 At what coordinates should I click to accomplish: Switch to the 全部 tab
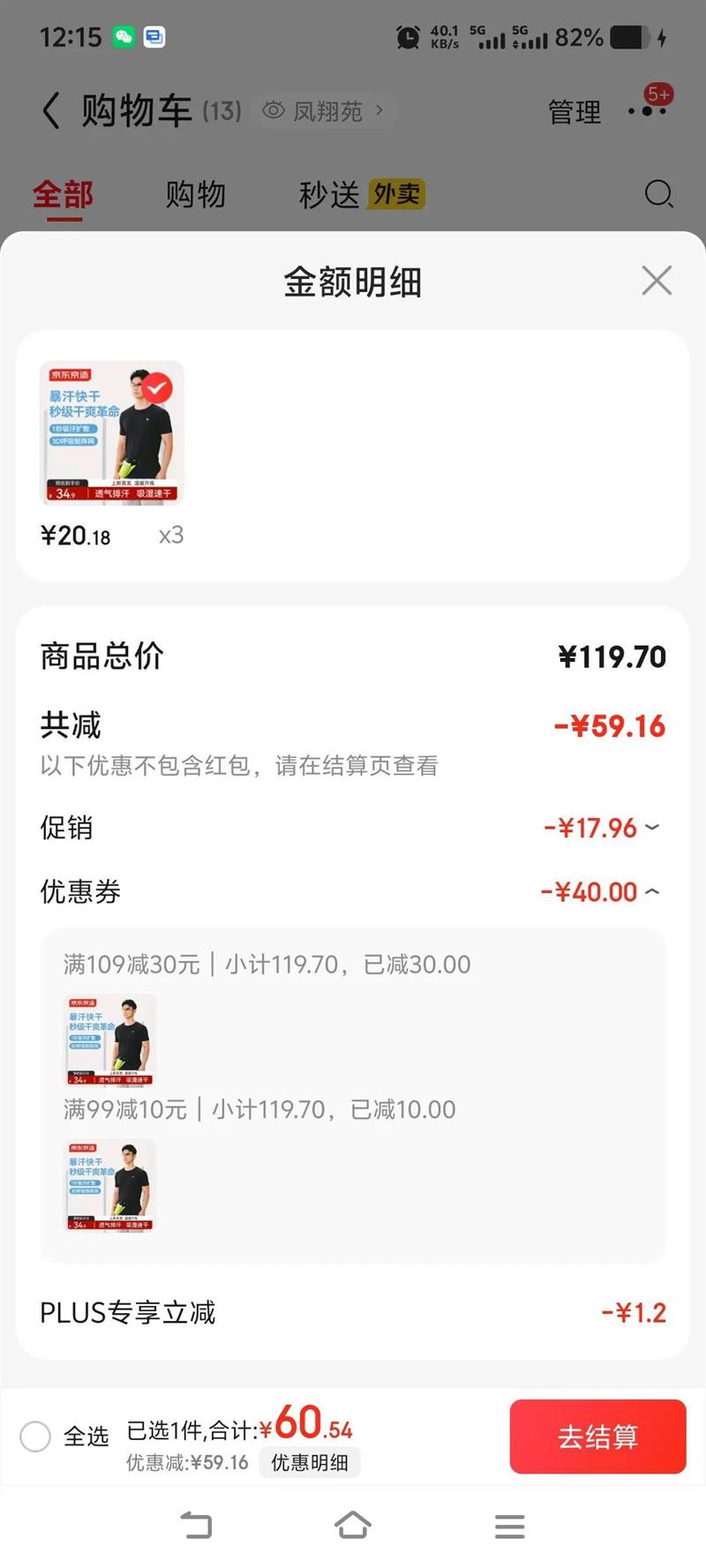[63, 194]
